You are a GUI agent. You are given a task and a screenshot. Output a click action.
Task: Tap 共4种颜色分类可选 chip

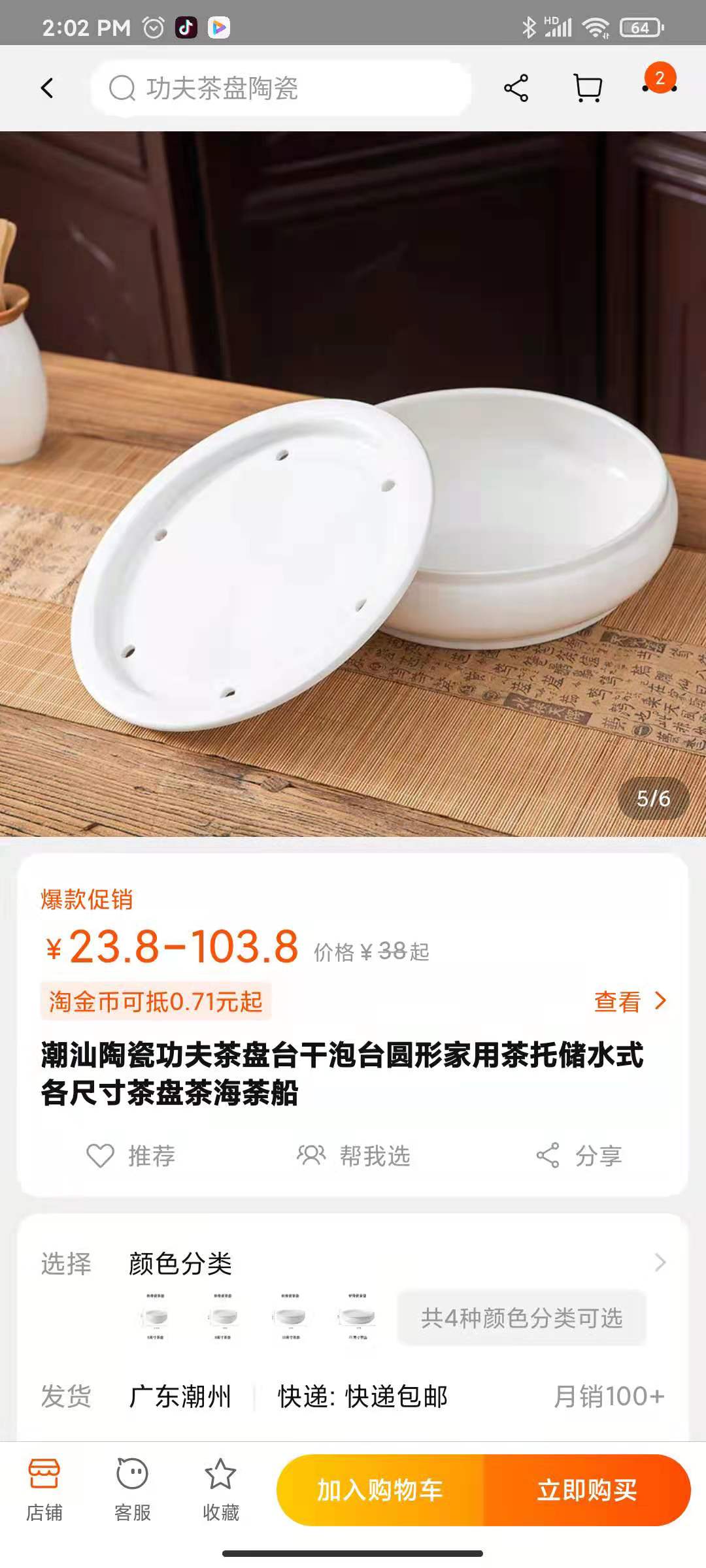point(522,1318)
